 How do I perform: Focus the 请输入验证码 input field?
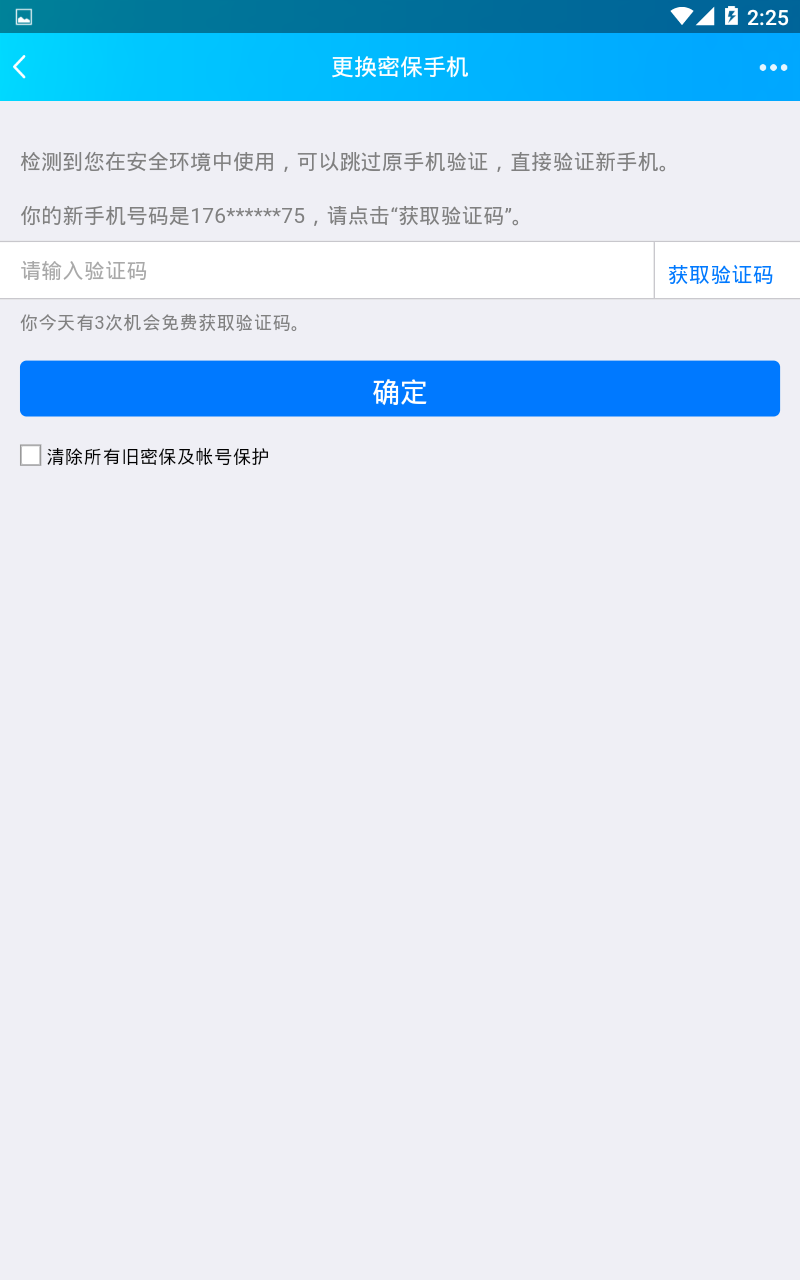[327, 271]
